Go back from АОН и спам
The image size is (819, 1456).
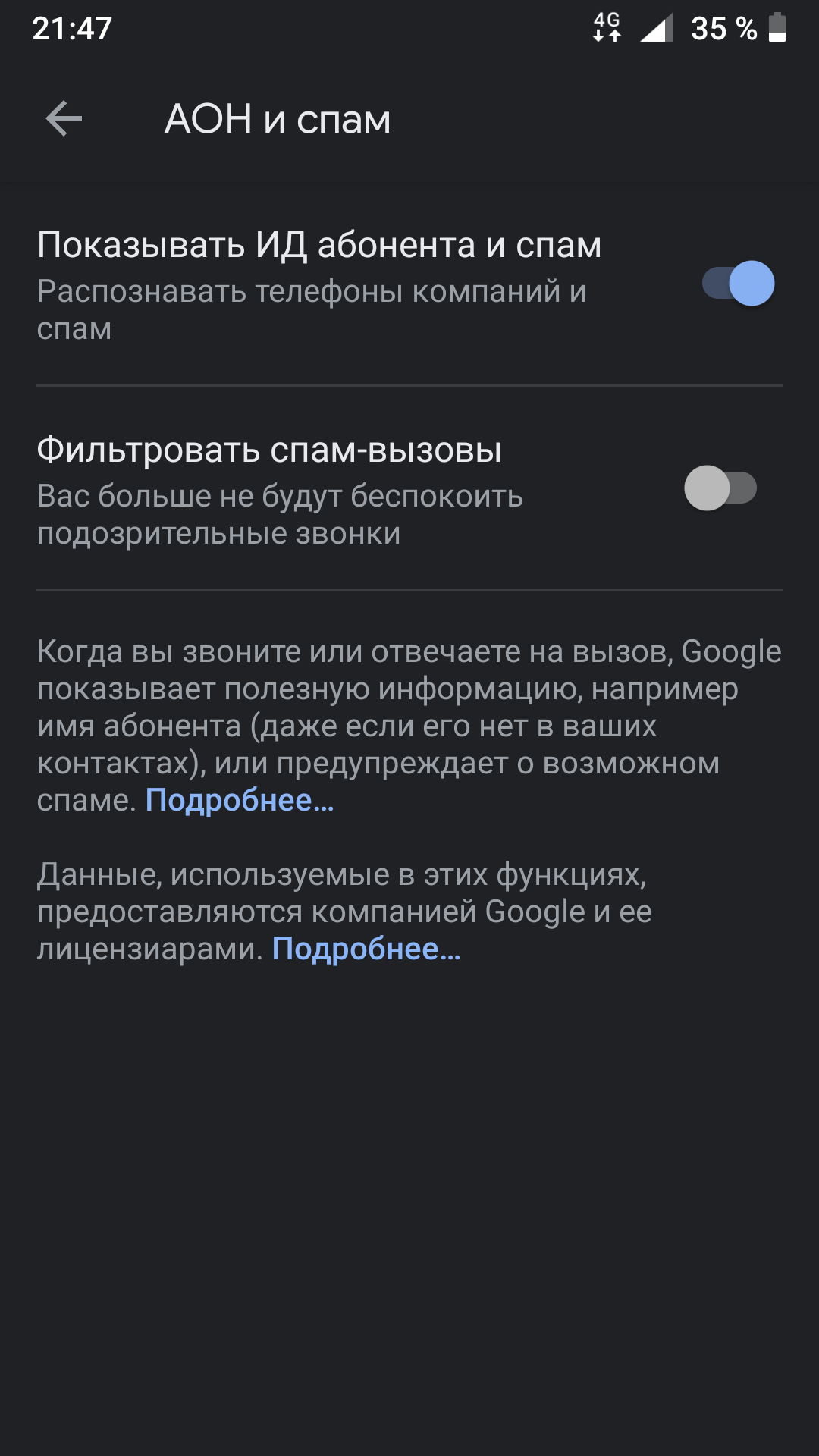tap(64, 119)
